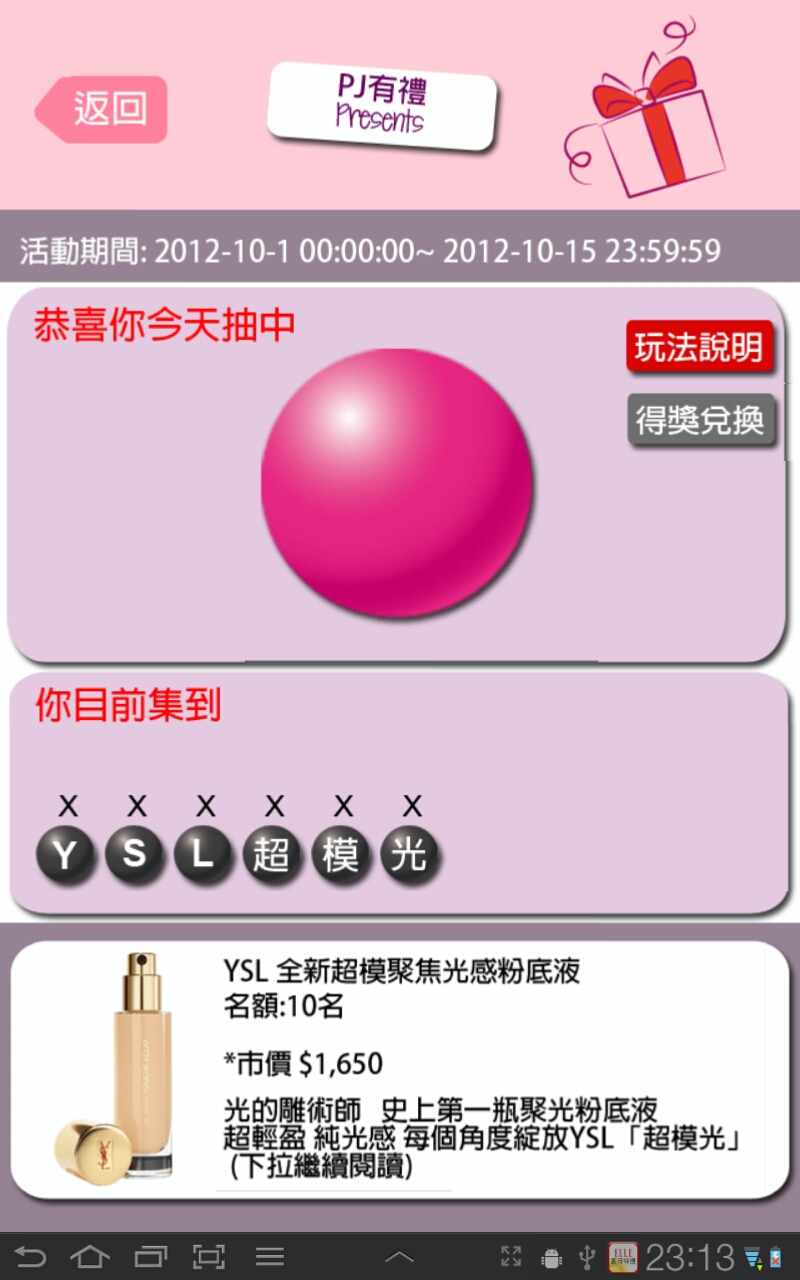The width and height of the screenshot is (800, 1280).
Task: Tap the 返回 back button
Action: tap(103, 109)
